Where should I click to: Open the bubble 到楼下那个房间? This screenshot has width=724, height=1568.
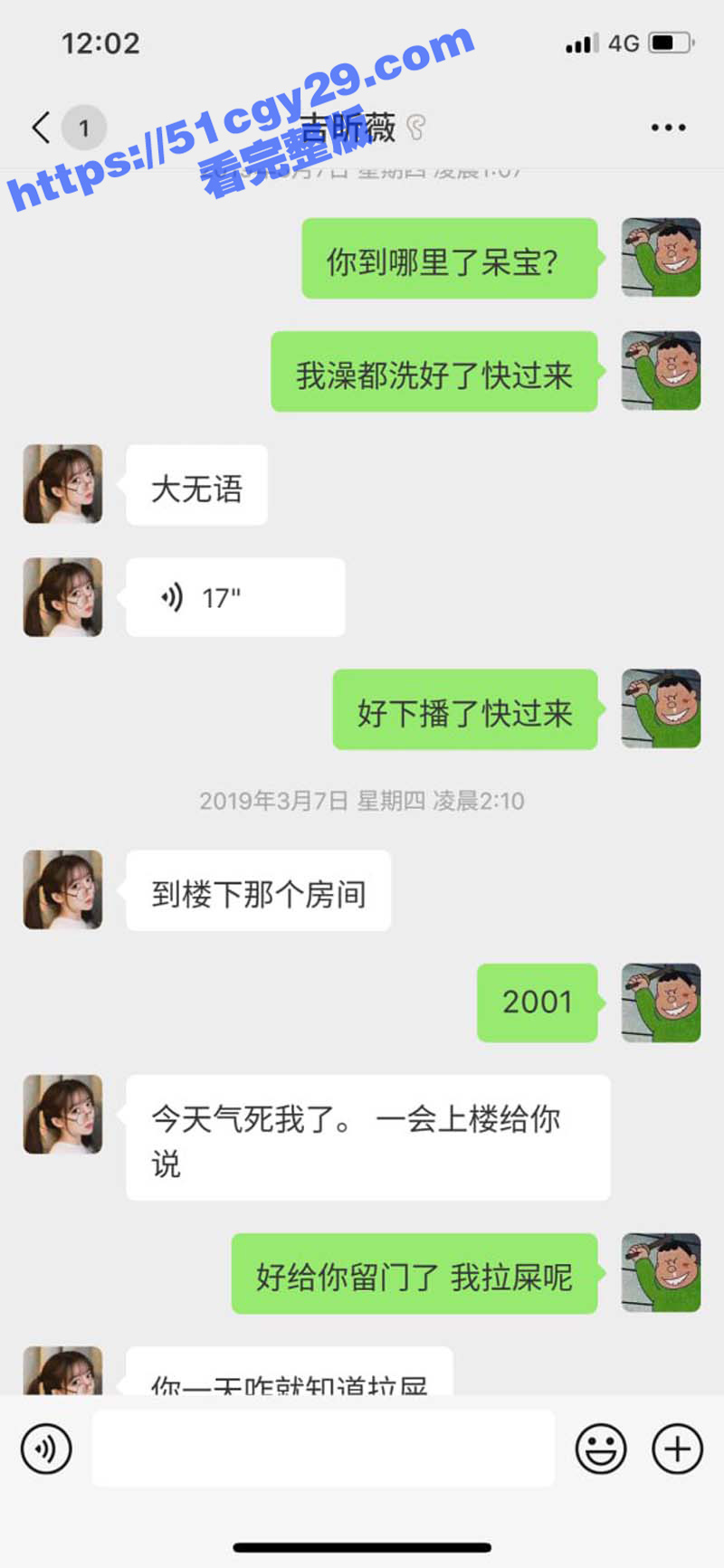(x=258, y=890)
